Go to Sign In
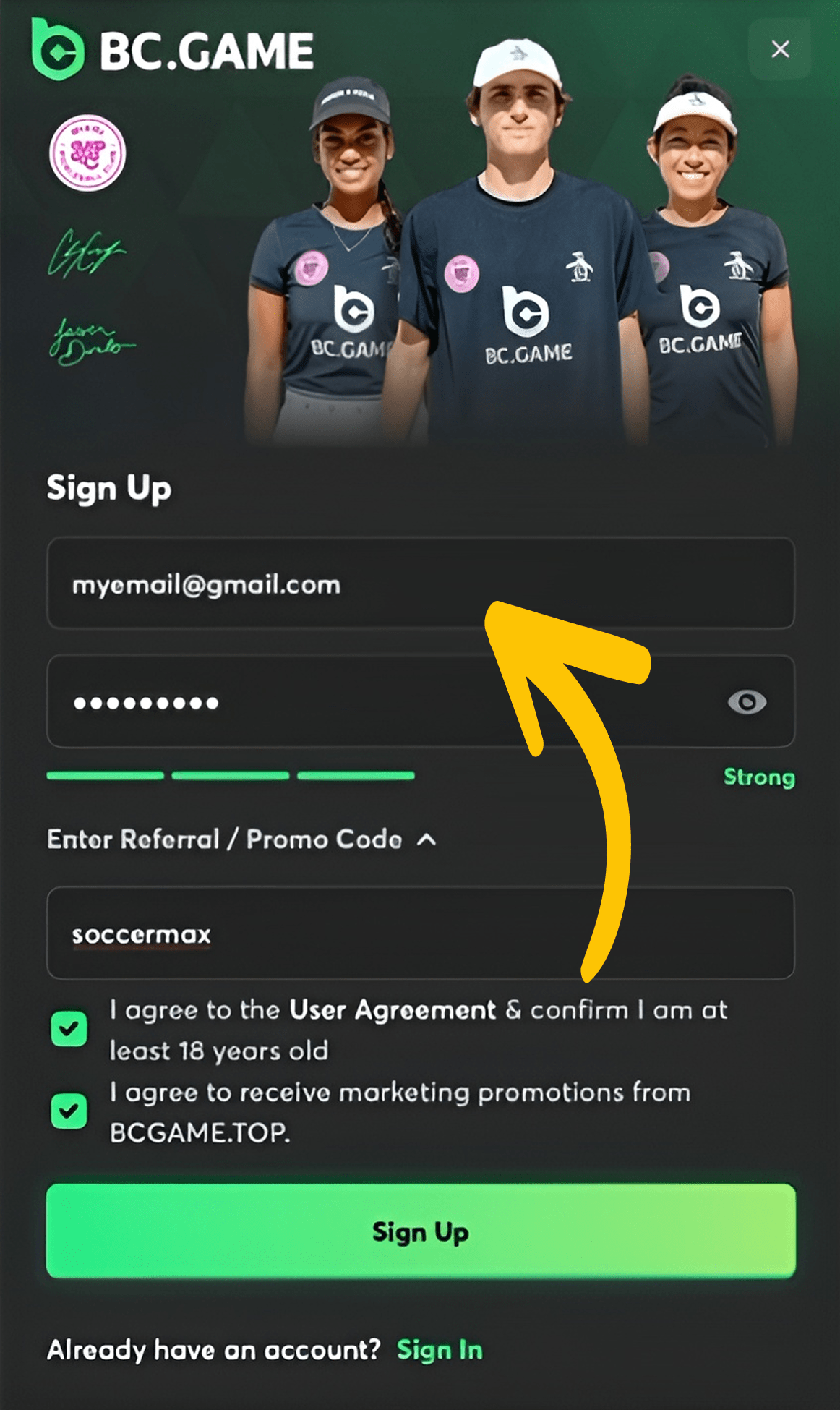Screen dimensions: 840x1410 pos(440,1350)
